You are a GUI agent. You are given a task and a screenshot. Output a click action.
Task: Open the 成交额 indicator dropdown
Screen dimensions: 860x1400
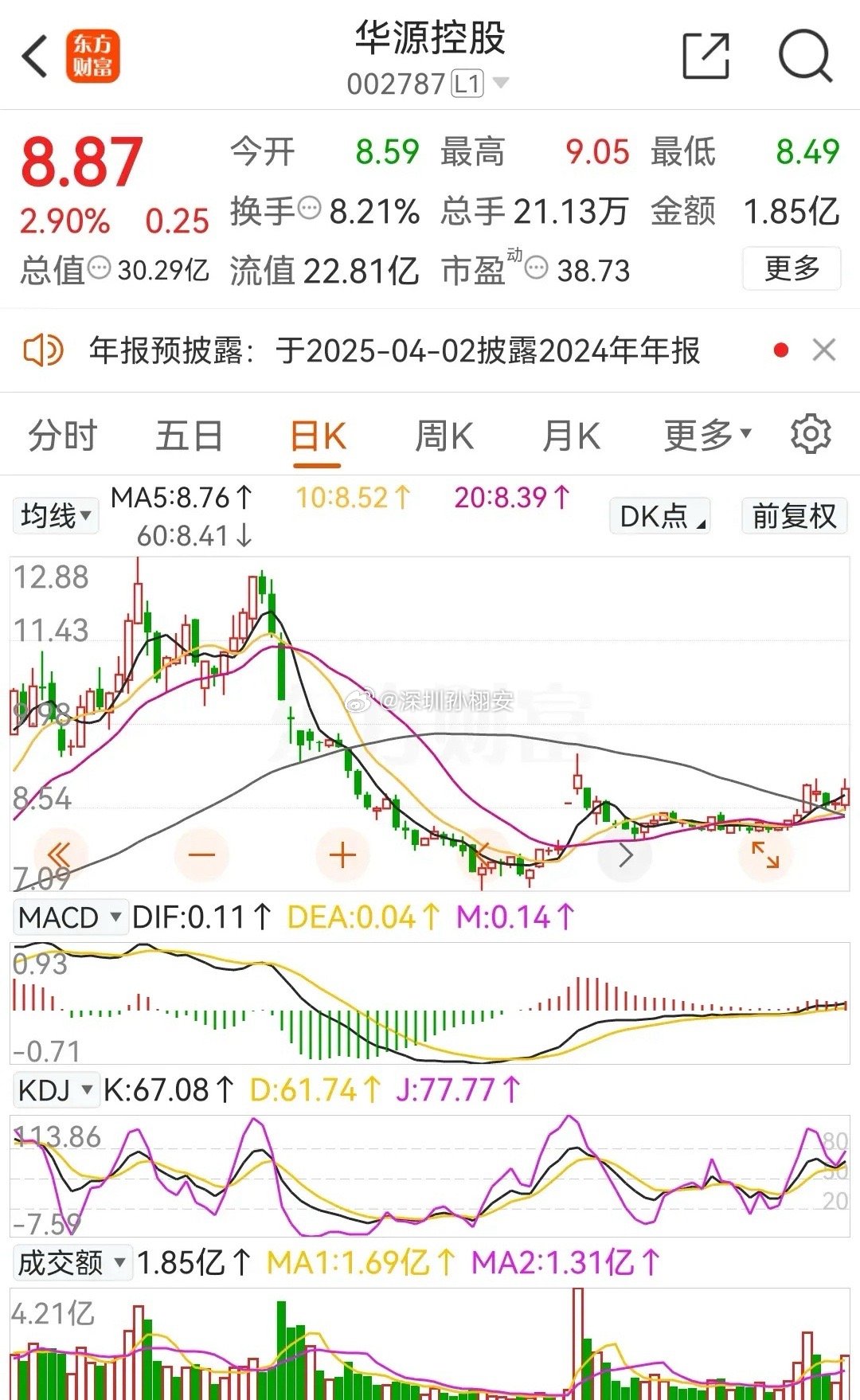tap(72, 1262)
